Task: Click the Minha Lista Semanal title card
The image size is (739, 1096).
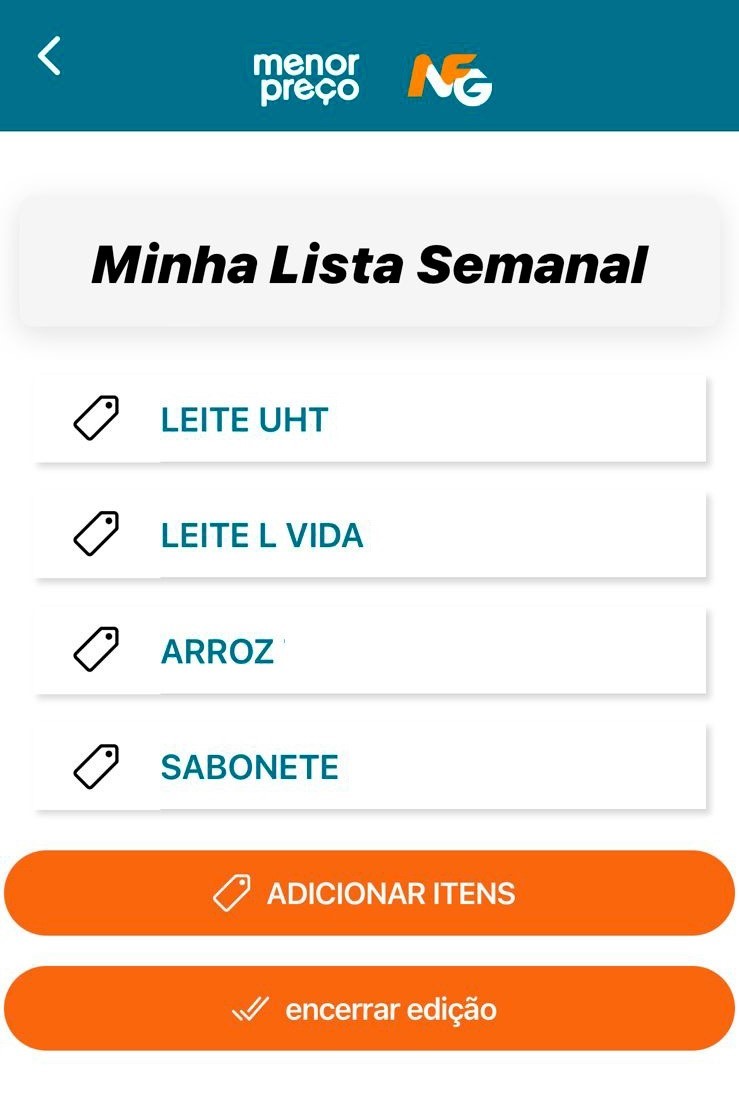Action: coord(369,263)
